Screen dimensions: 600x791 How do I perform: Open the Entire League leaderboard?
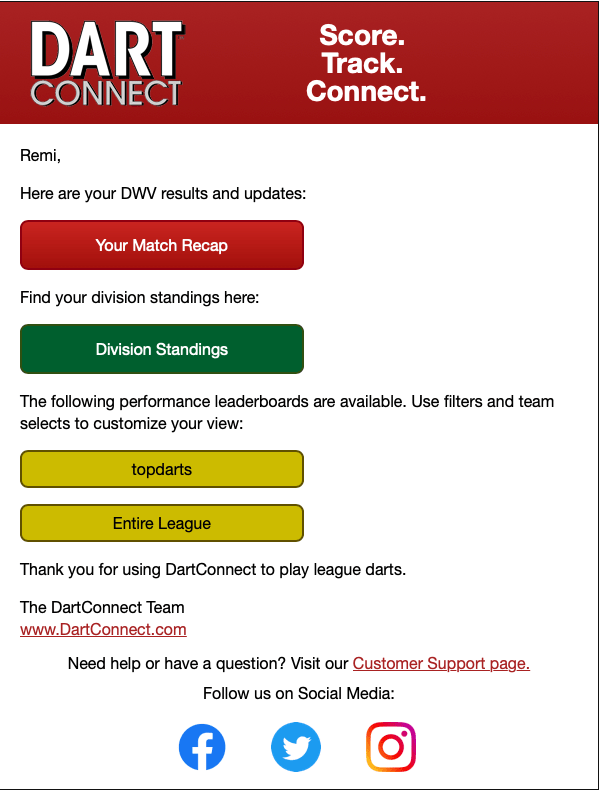[x=161, y=523]
